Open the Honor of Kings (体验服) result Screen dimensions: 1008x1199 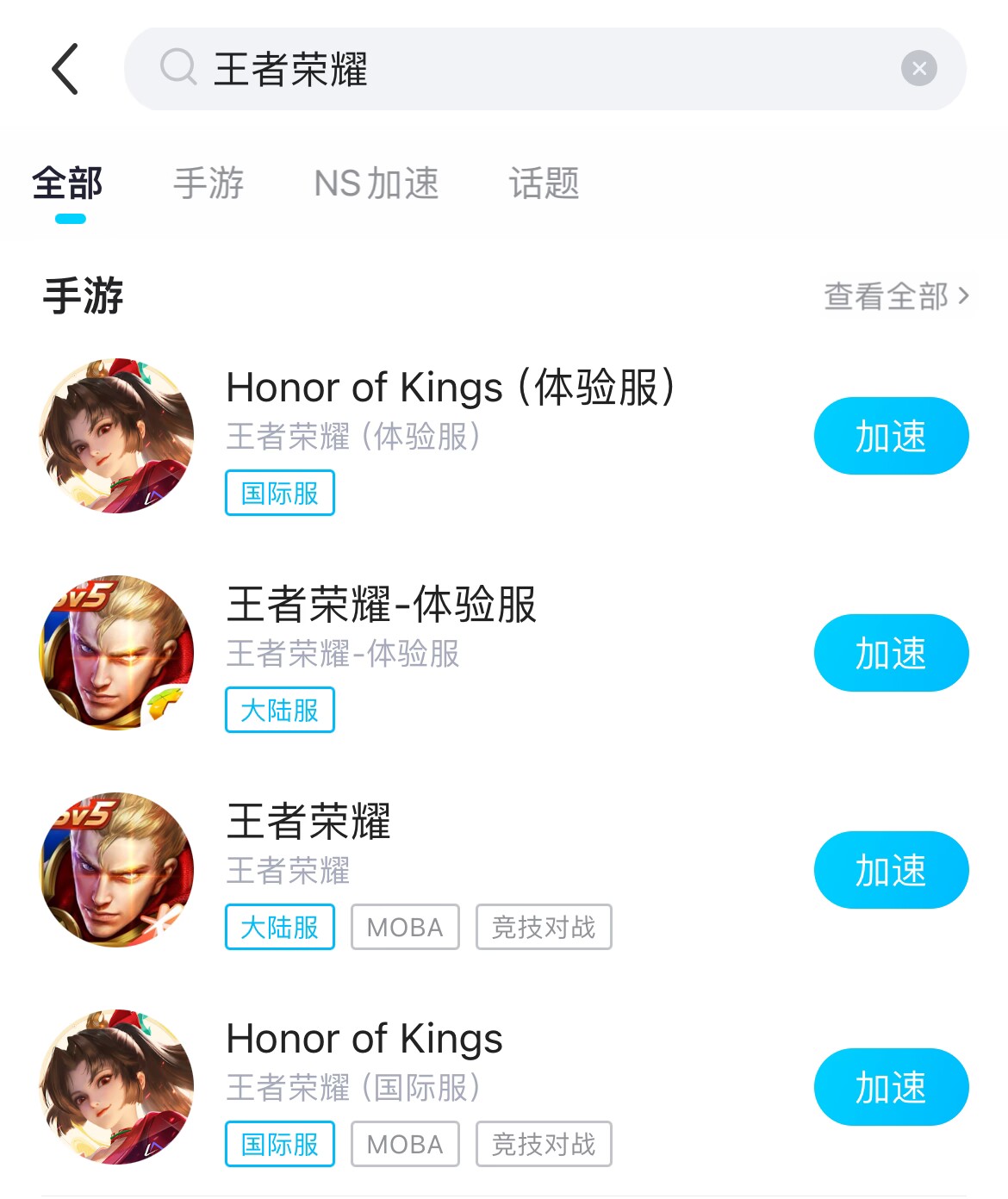click(448, 388)
